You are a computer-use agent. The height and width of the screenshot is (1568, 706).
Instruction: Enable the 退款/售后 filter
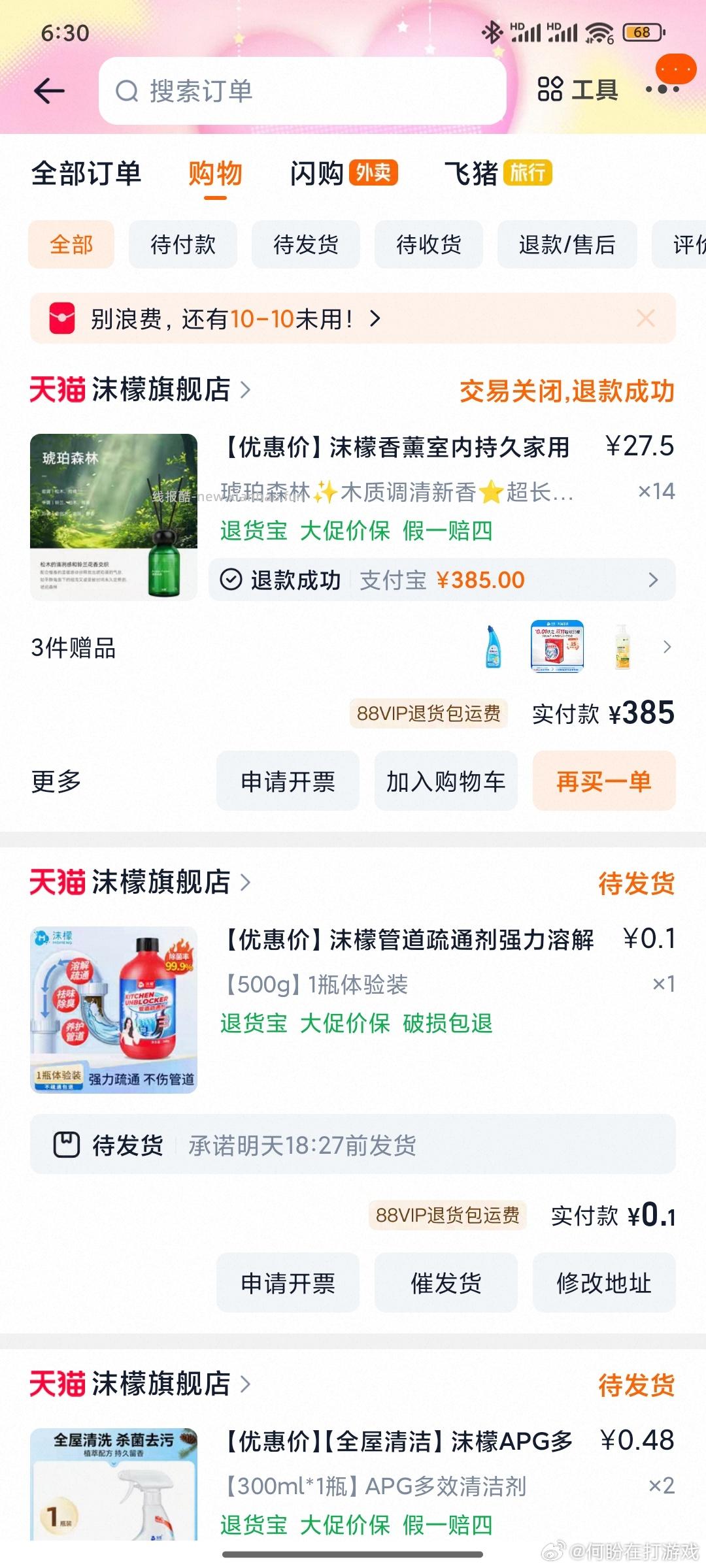click(x=566, y=244)
